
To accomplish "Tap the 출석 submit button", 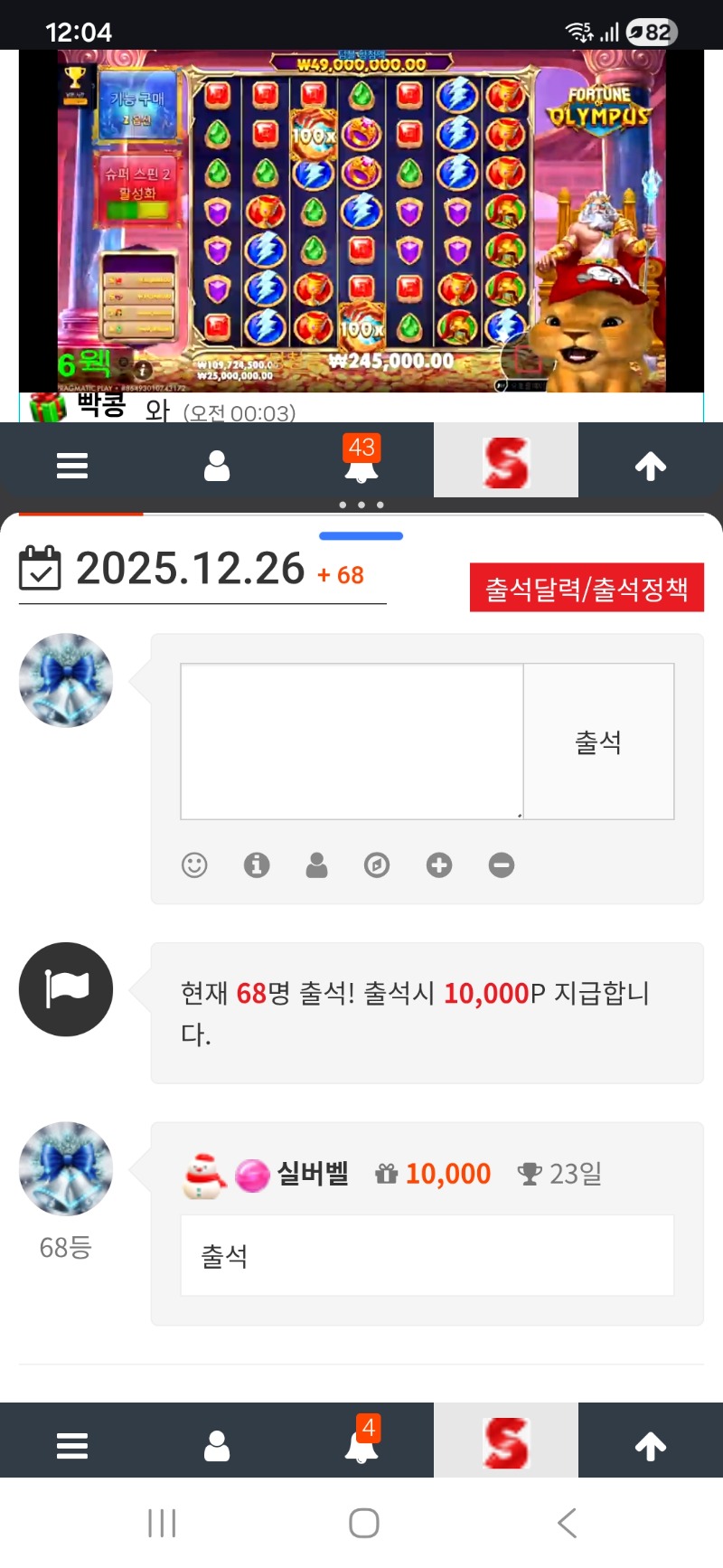I will [x=598, y=741].
